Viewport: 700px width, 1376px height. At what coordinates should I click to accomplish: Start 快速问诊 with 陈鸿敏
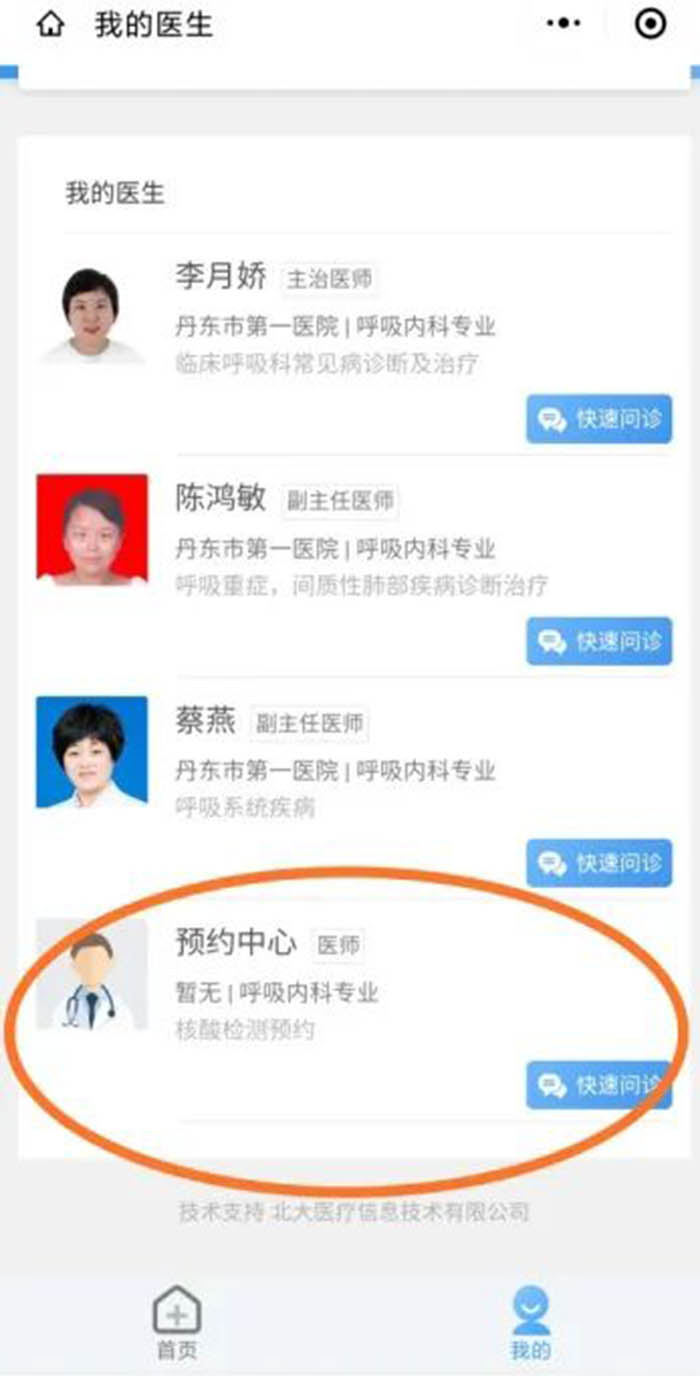tap(599, 641)
